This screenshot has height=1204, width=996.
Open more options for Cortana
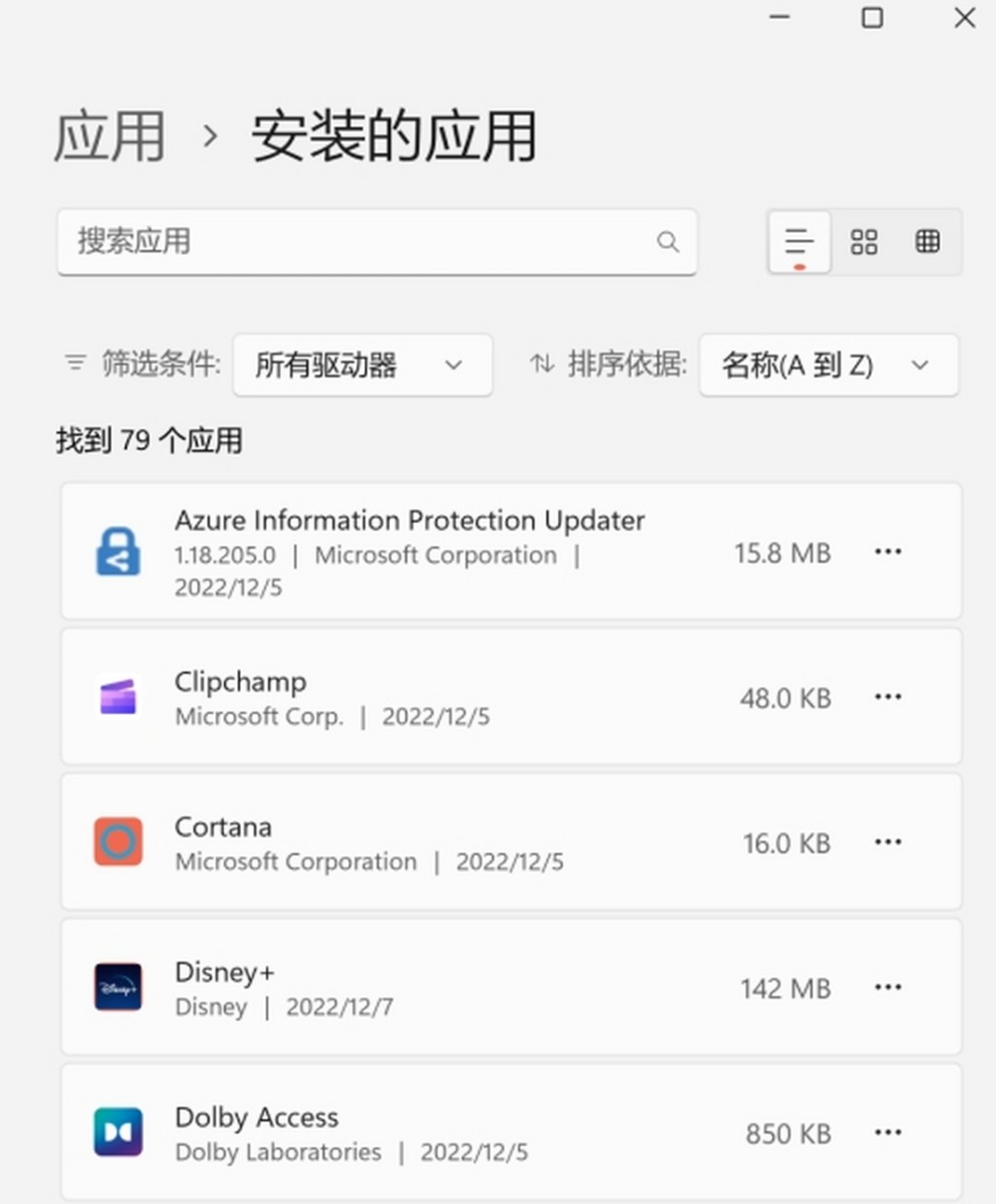tap(887, 841)
